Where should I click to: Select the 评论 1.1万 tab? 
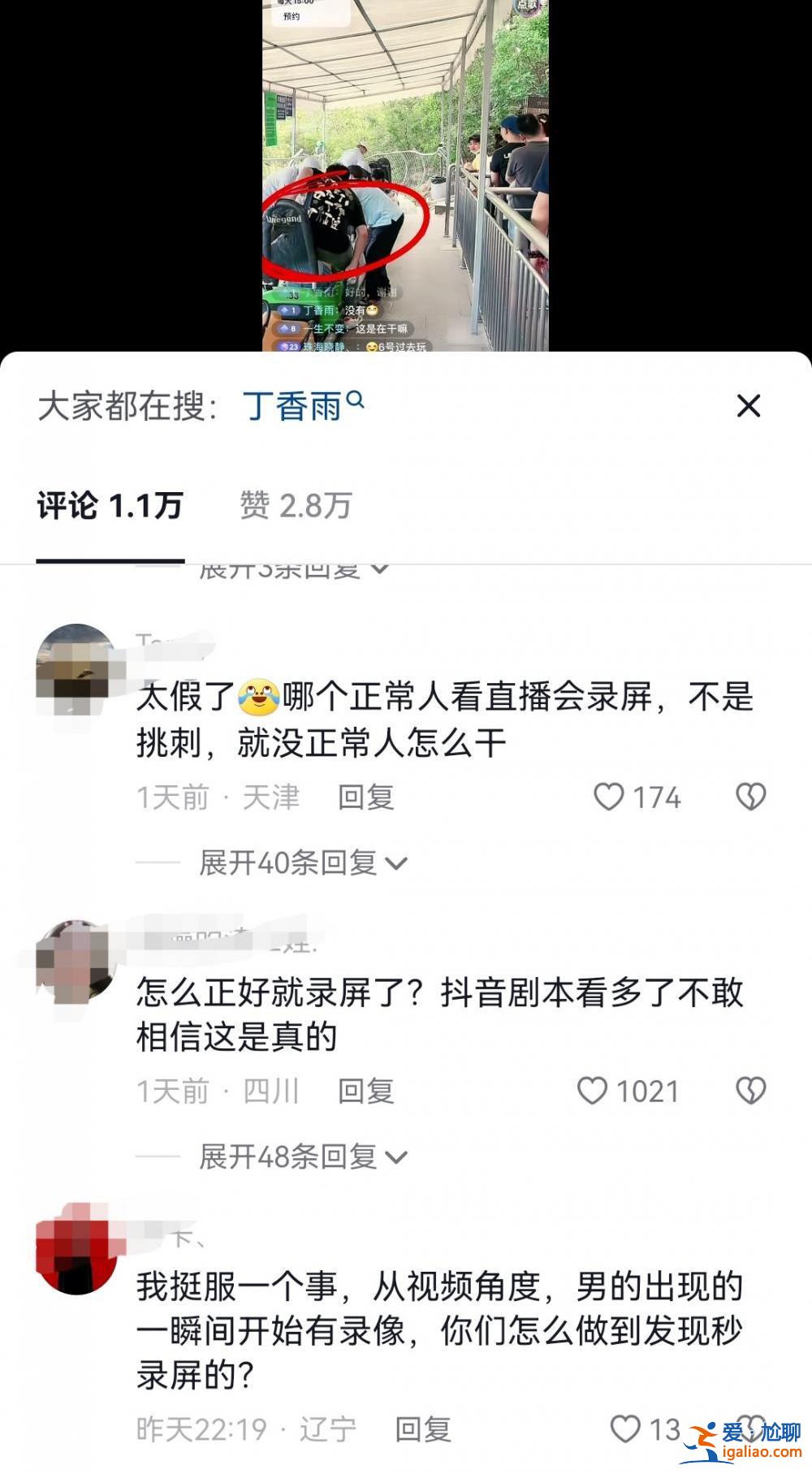[110, 506]
